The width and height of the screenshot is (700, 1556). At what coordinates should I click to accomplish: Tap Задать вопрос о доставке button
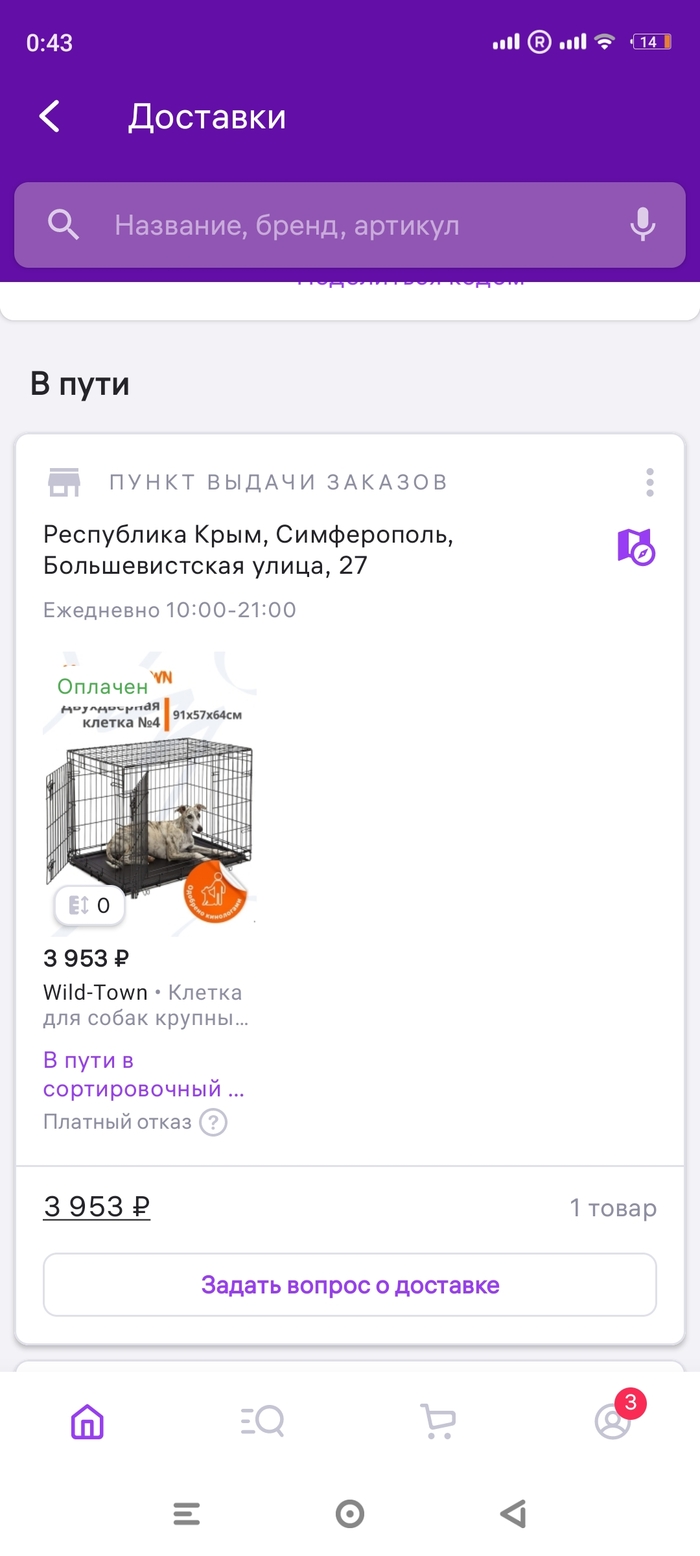350,1285
